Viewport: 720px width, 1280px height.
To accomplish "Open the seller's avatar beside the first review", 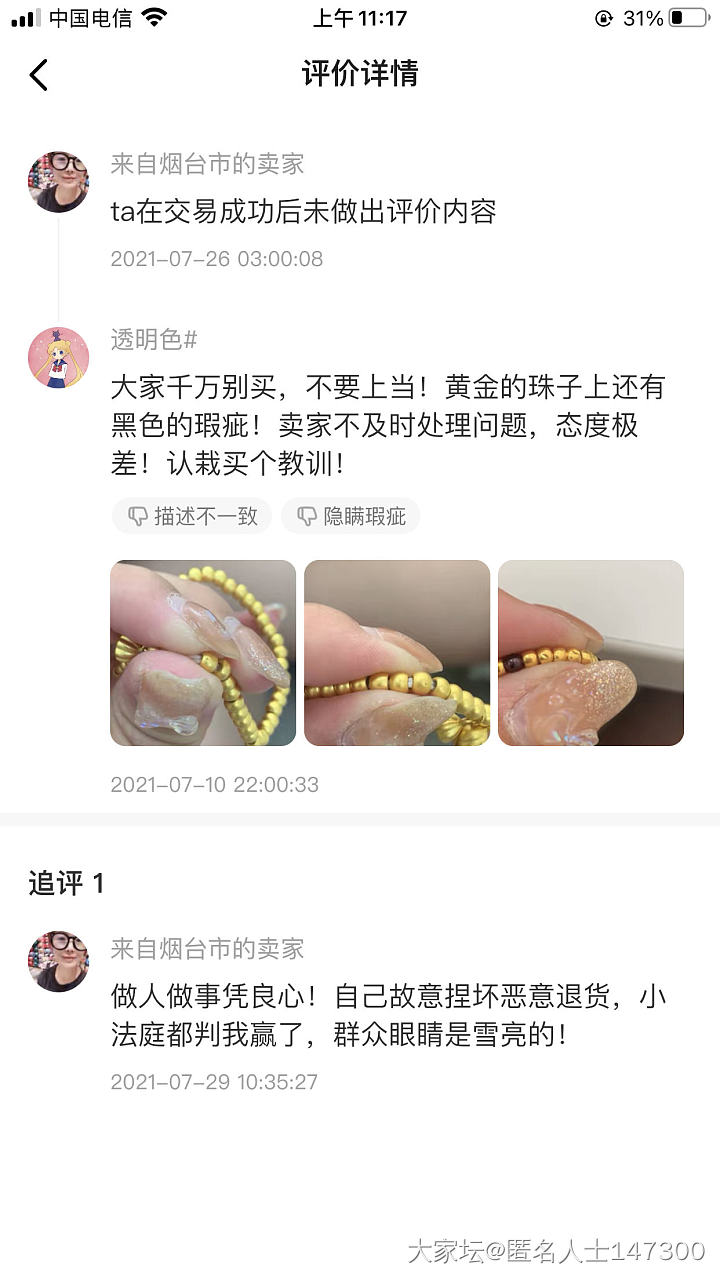I will (x=58, y=182).
